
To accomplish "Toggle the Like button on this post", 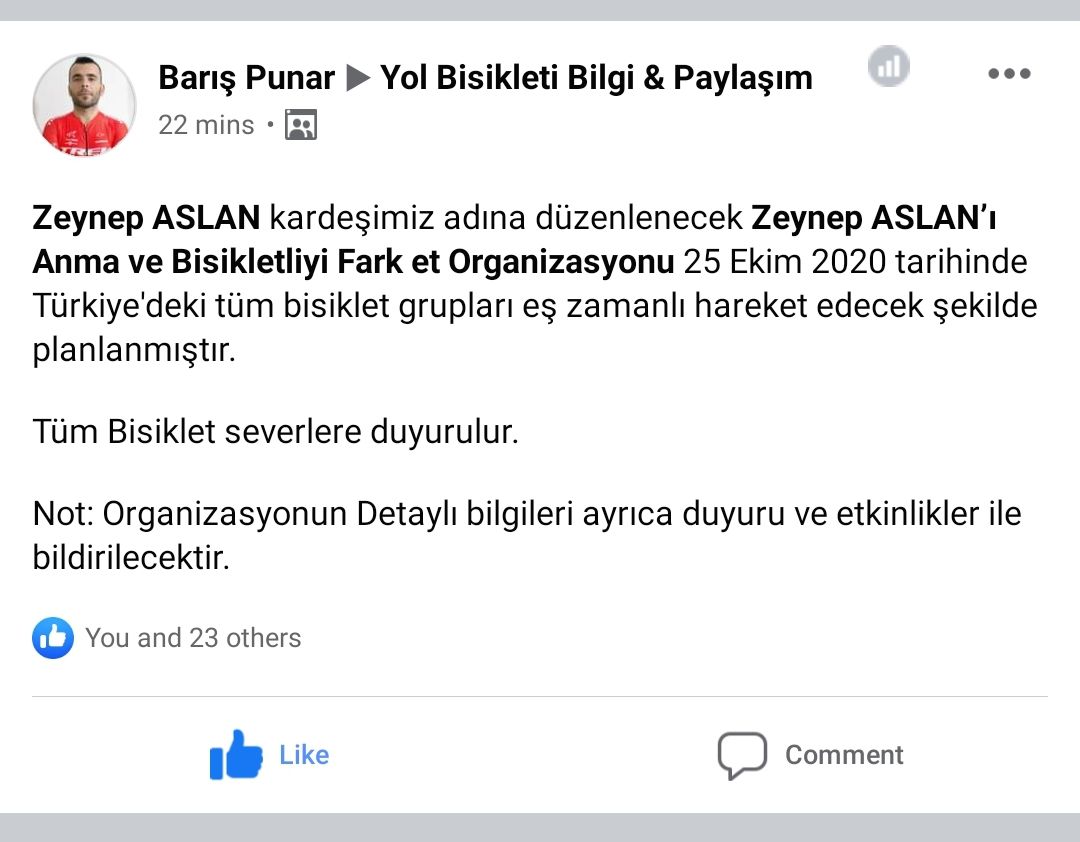I will pos(270,755).
